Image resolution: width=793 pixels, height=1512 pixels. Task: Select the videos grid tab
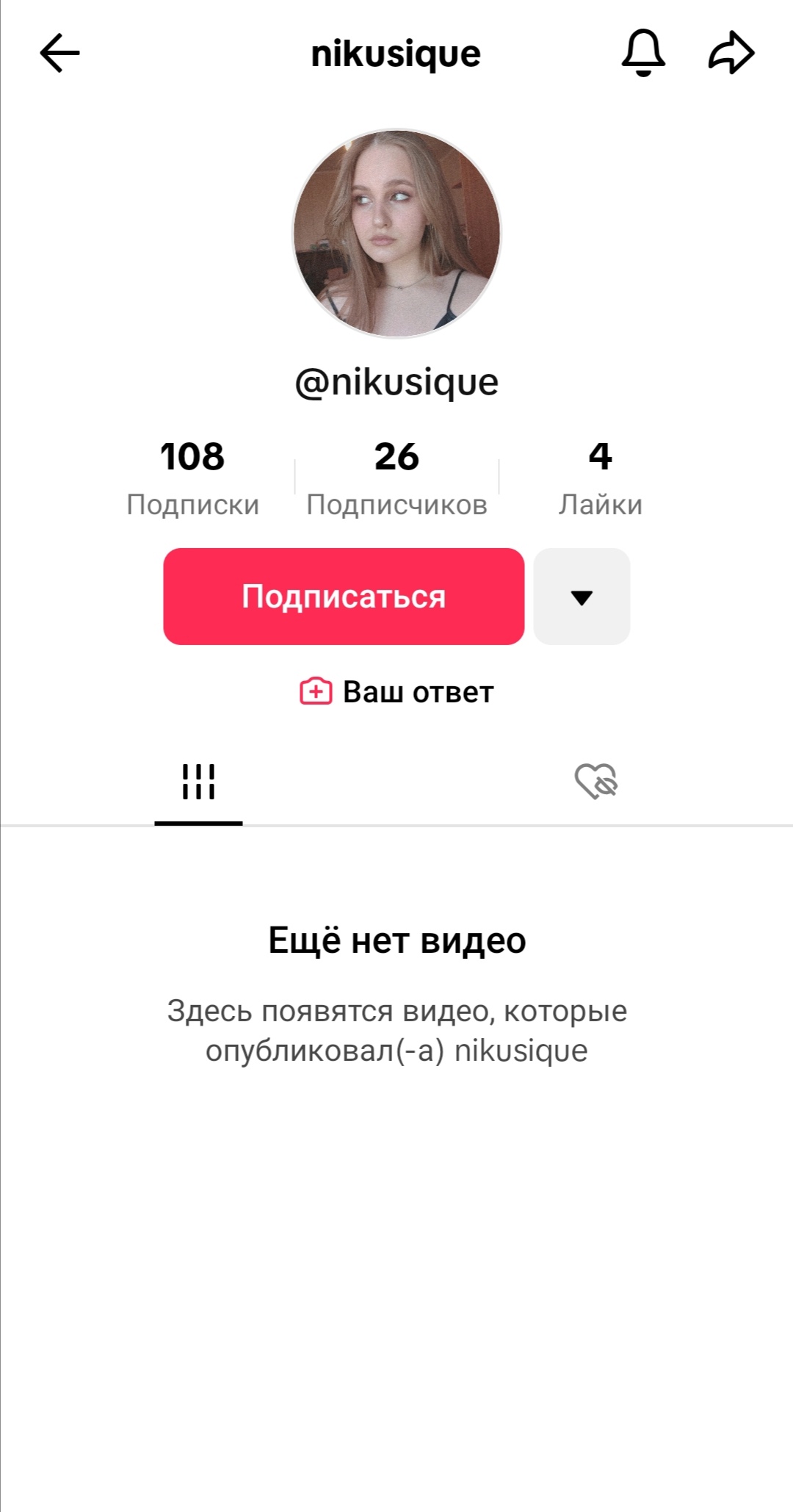pos(198,782)
